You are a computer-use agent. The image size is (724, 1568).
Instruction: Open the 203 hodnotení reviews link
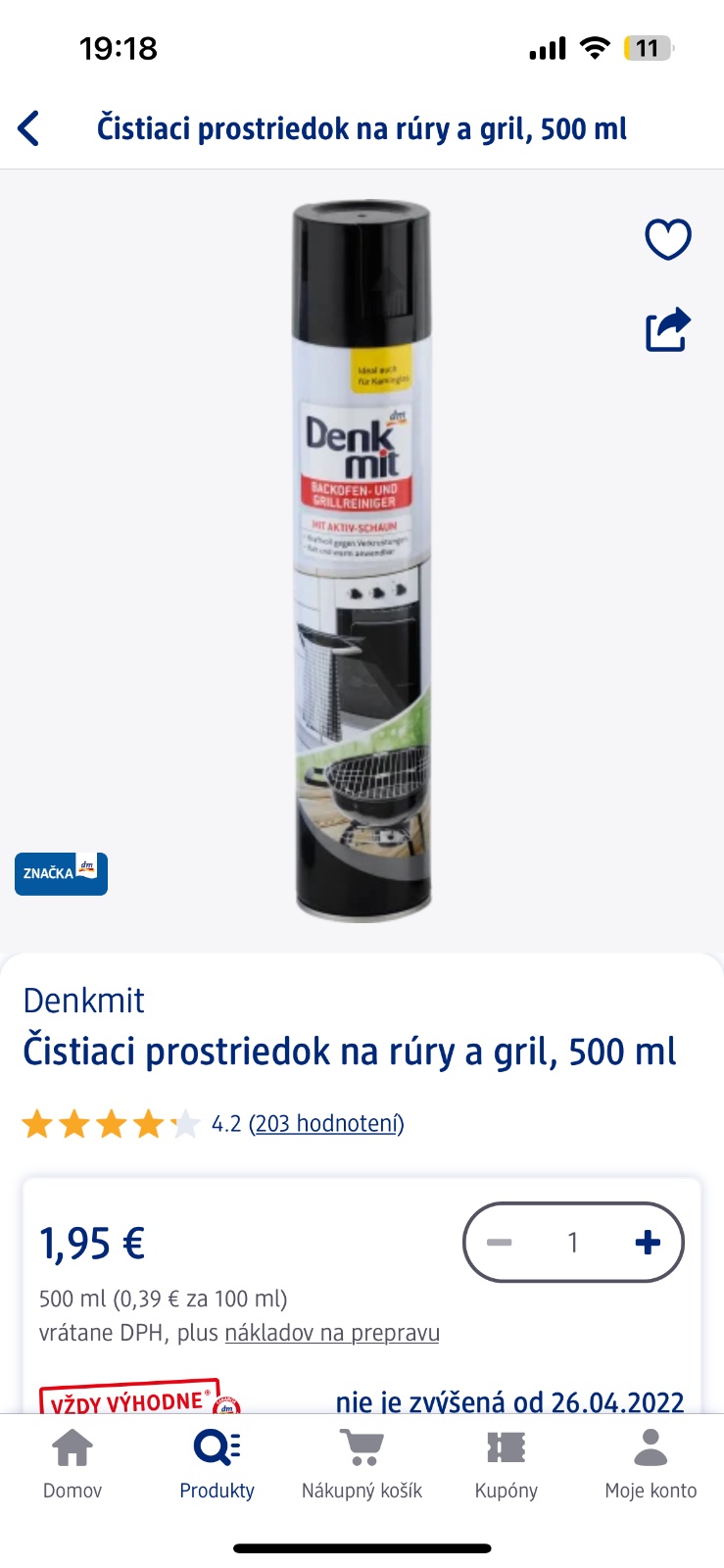[x=326, y=1123]
